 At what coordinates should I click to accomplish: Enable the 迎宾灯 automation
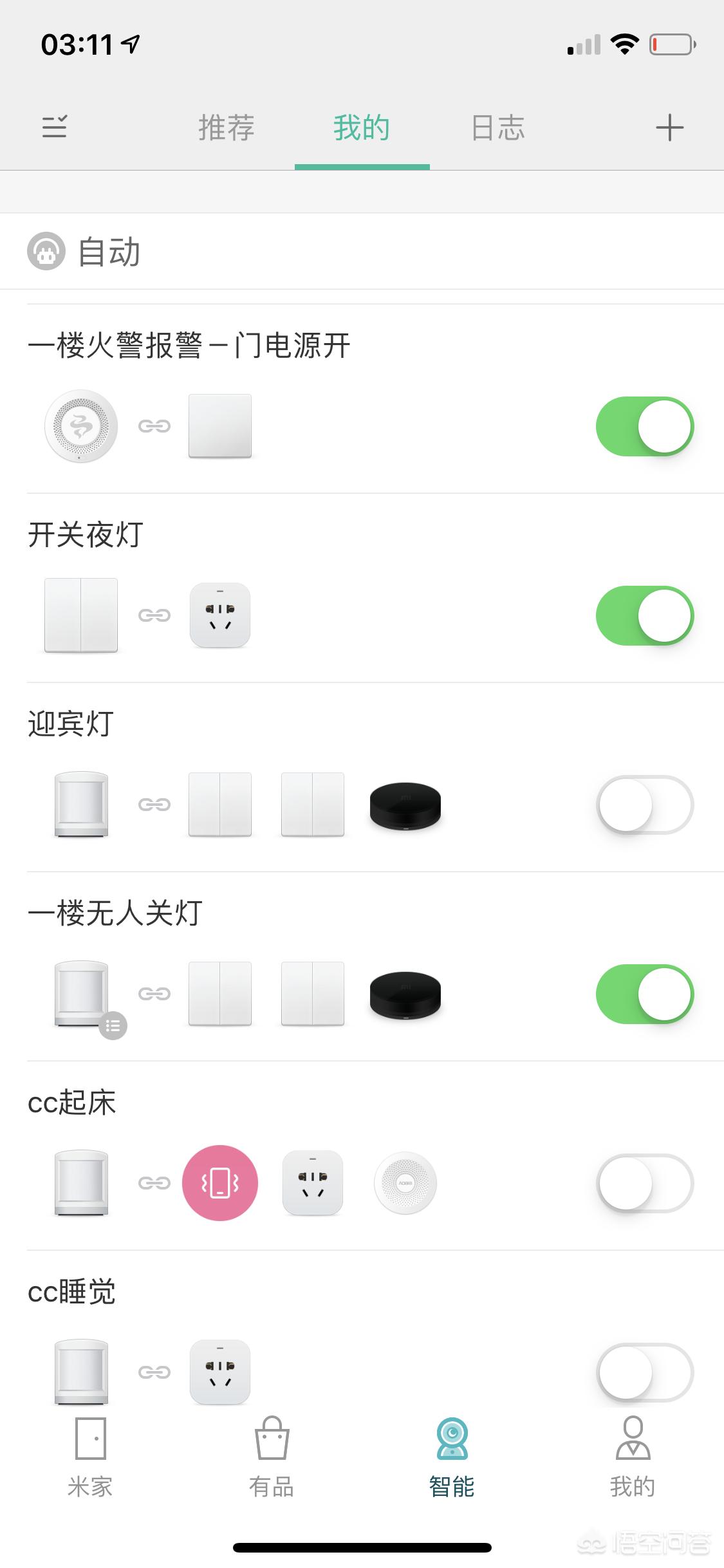pos(645,805)
